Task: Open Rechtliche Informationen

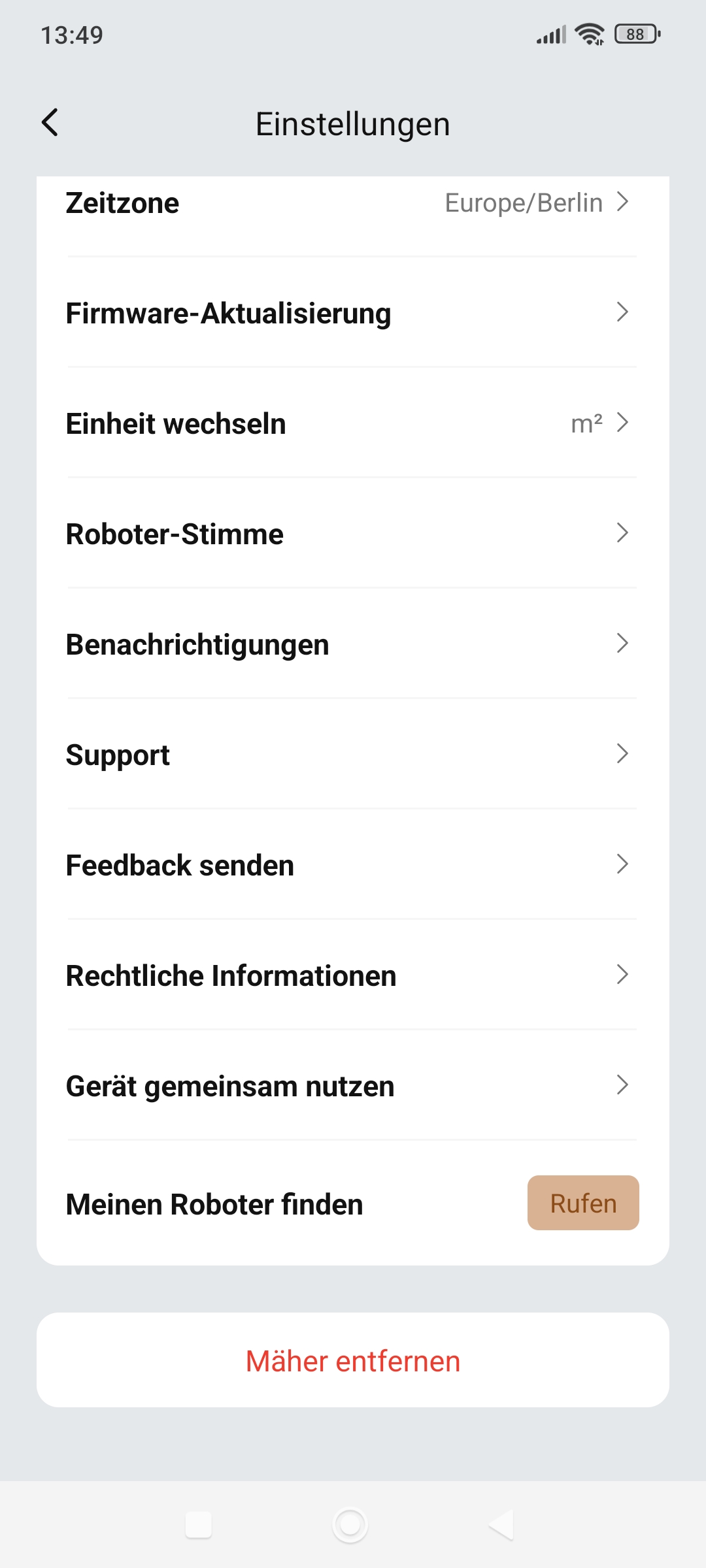Action: [x=352, y=975]
